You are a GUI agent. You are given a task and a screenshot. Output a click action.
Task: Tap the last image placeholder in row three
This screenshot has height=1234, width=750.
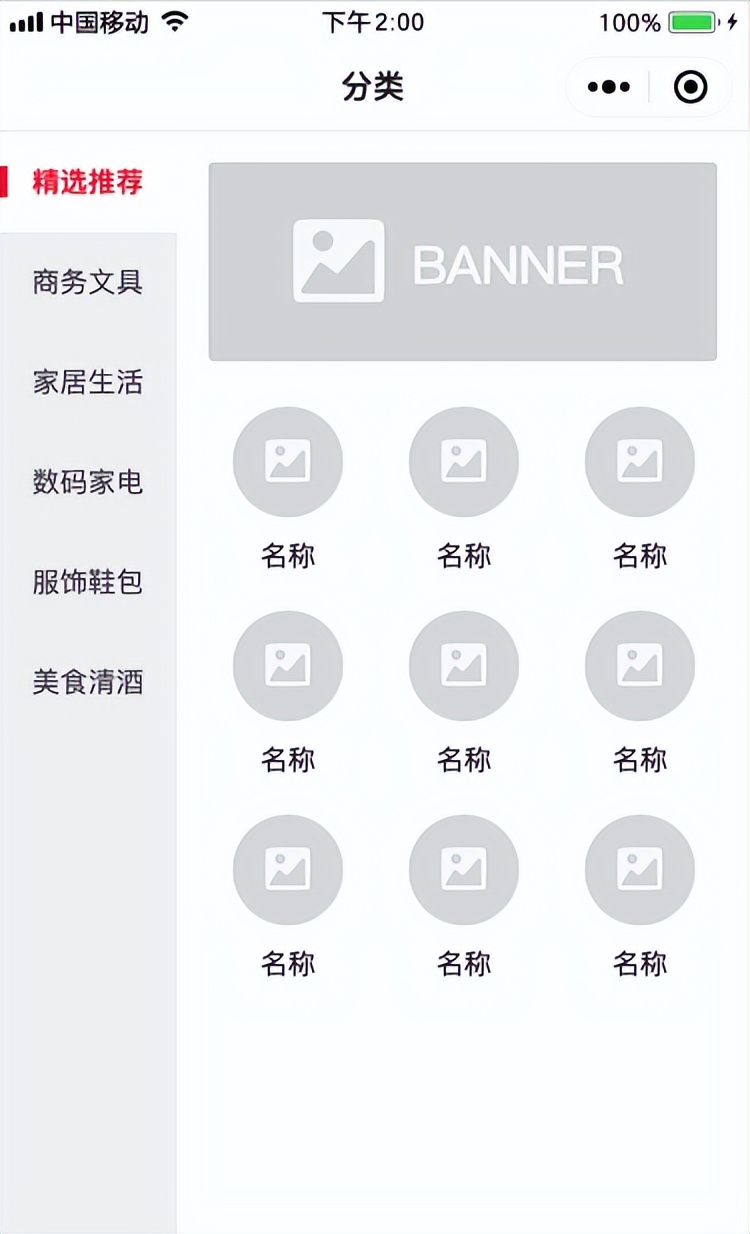click(639, 870)
